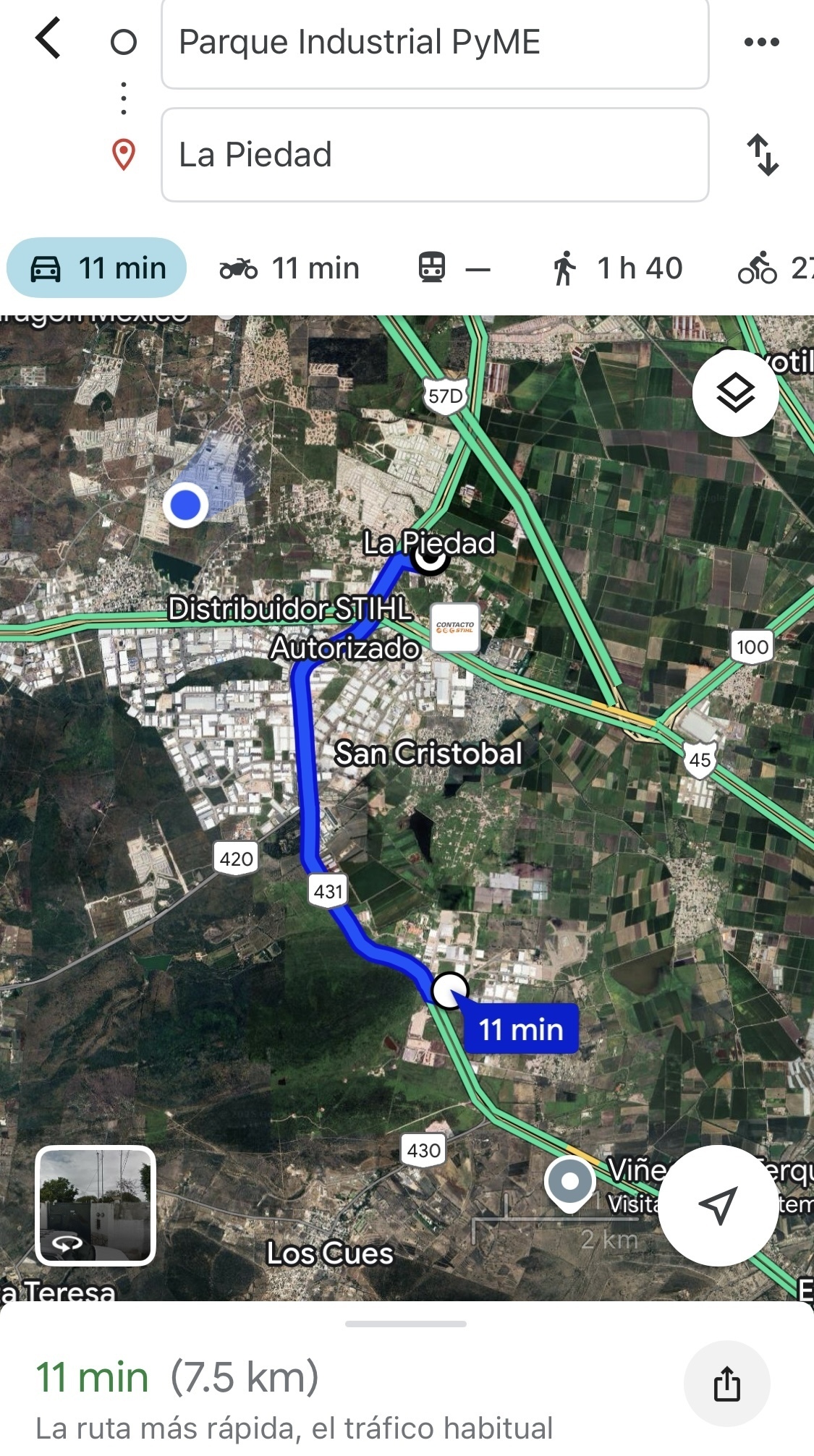Viewport: 814px width, 1456px height.
Task: Open the Street View preview thumbnail
Action: [x=96, y=1206]
